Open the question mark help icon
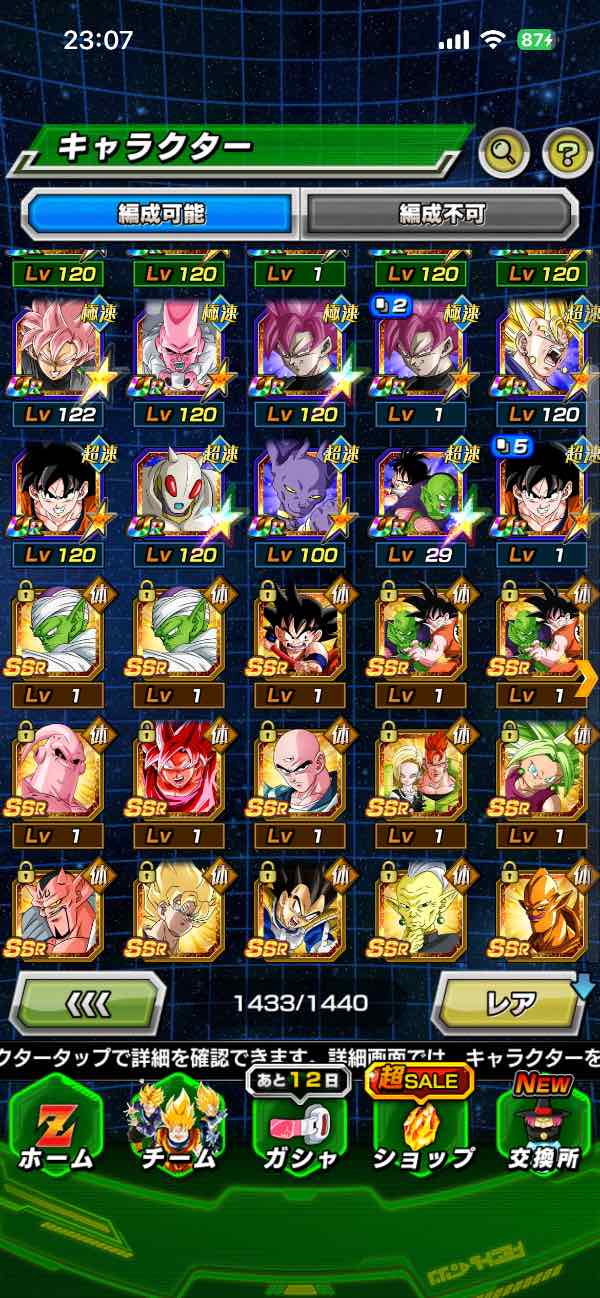The width and height of the screenshot is (600, 1298). pyautogui.click(x=567, y=153)
